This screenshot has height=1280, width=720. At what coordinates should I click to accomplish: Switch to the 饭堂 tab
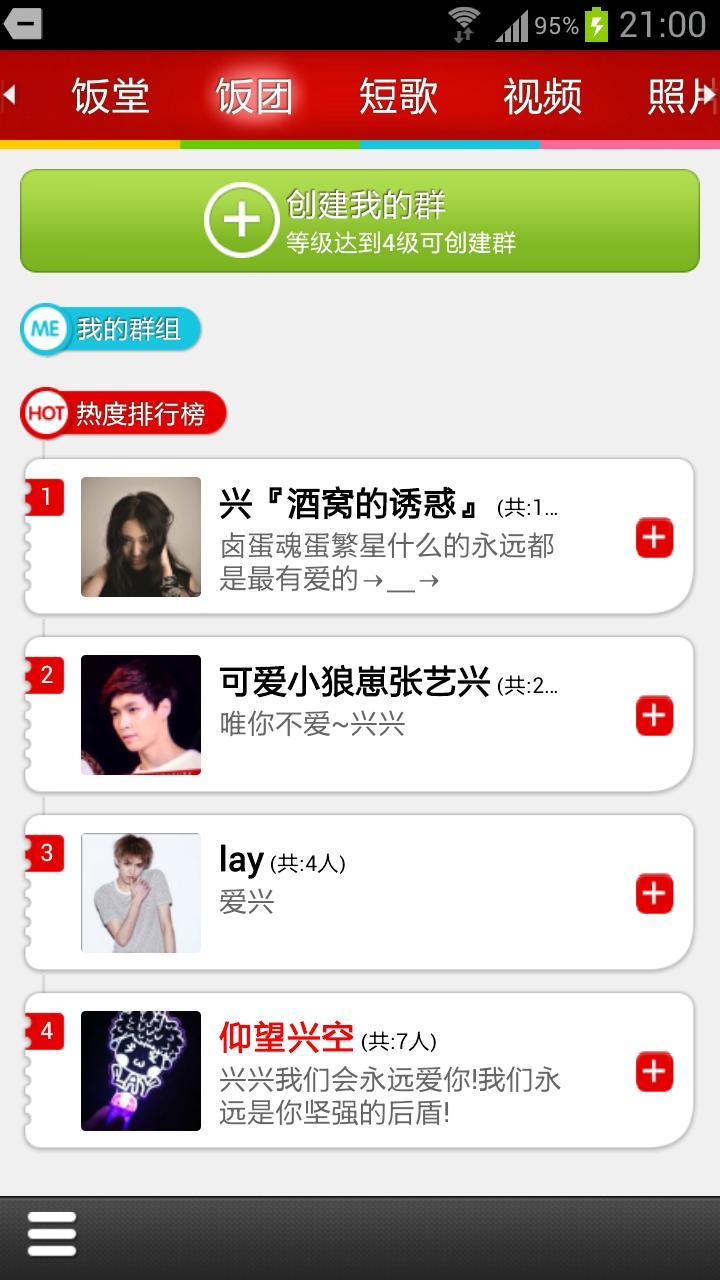(x=110, y=97)
